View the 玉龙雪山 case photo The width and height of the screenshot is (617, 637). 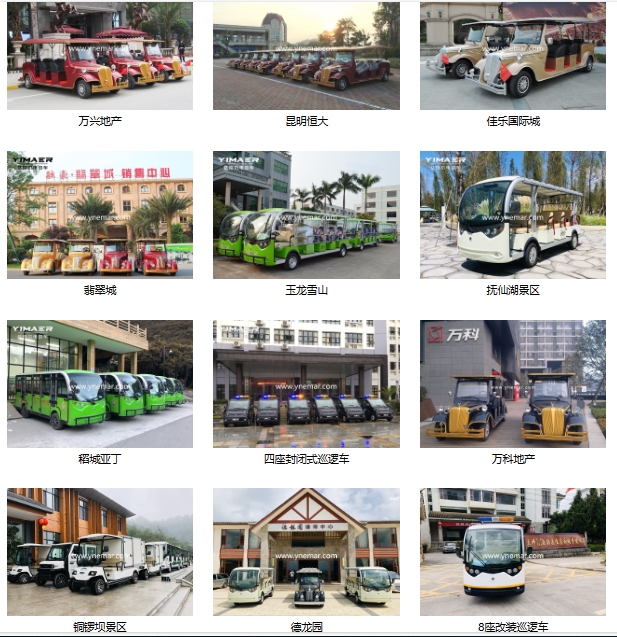click(x=306, y=215)
